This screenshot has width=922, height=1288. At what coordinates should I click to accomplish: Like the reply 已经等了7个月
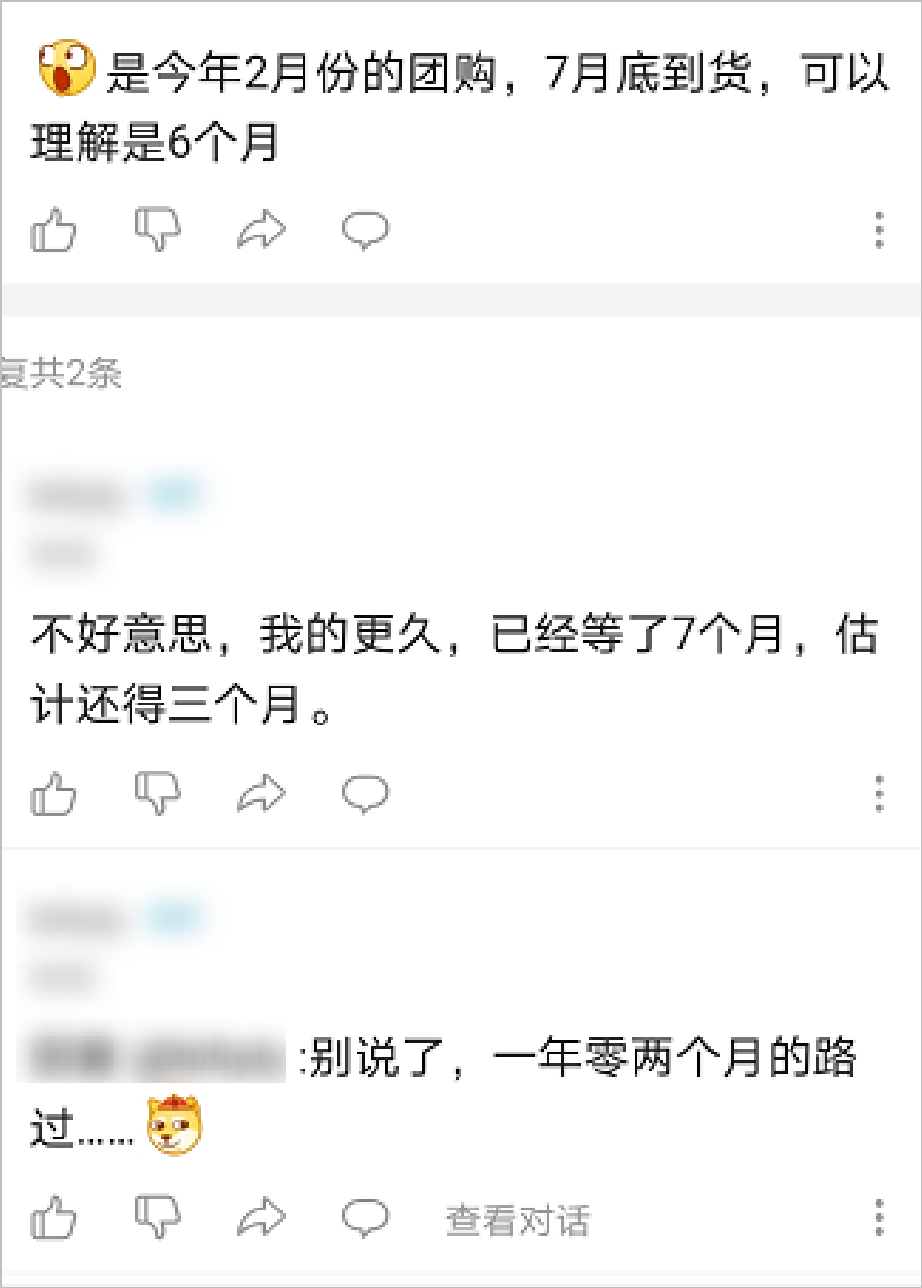pos(53,793)
